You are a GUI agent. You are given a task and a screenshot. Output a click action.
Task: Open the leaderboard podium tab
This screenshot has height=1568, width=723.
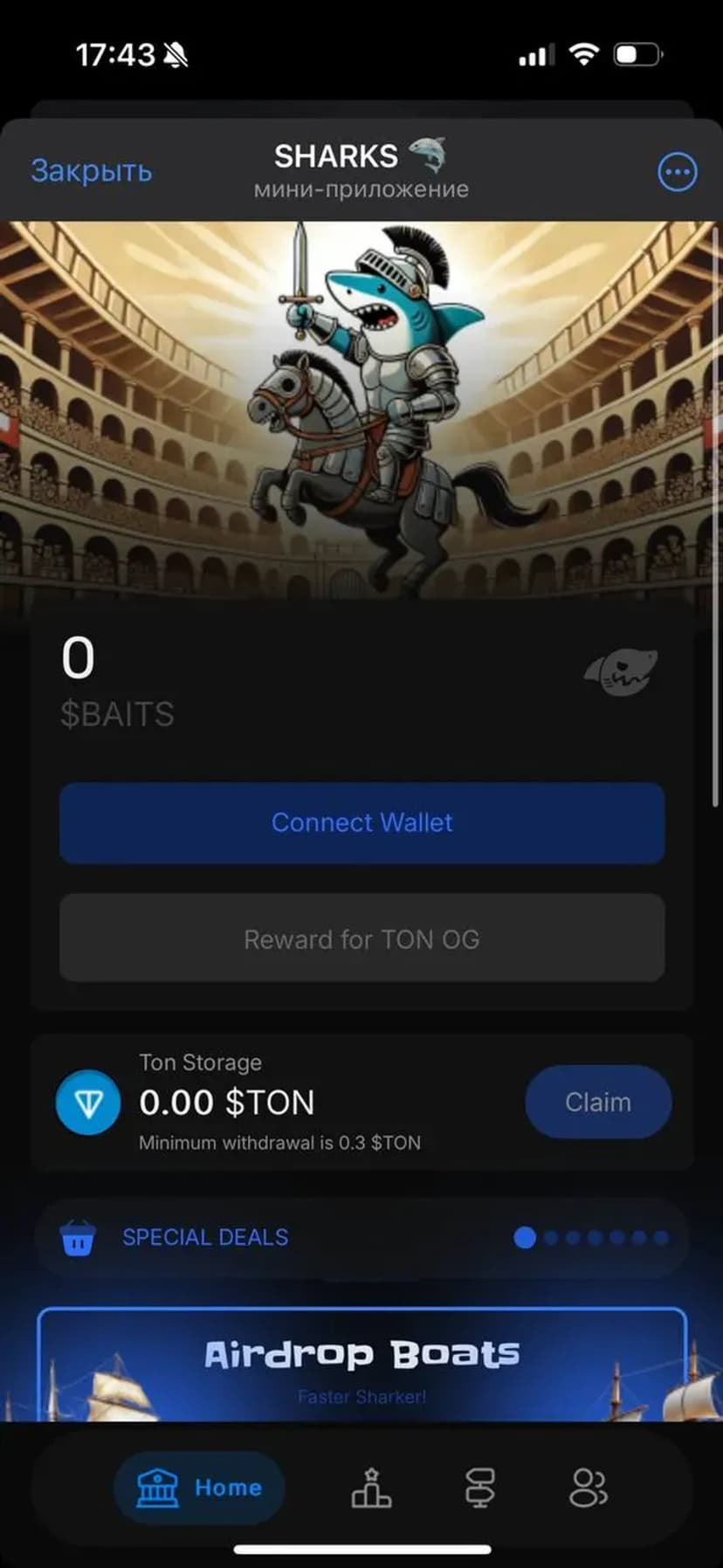point(371,1488)
